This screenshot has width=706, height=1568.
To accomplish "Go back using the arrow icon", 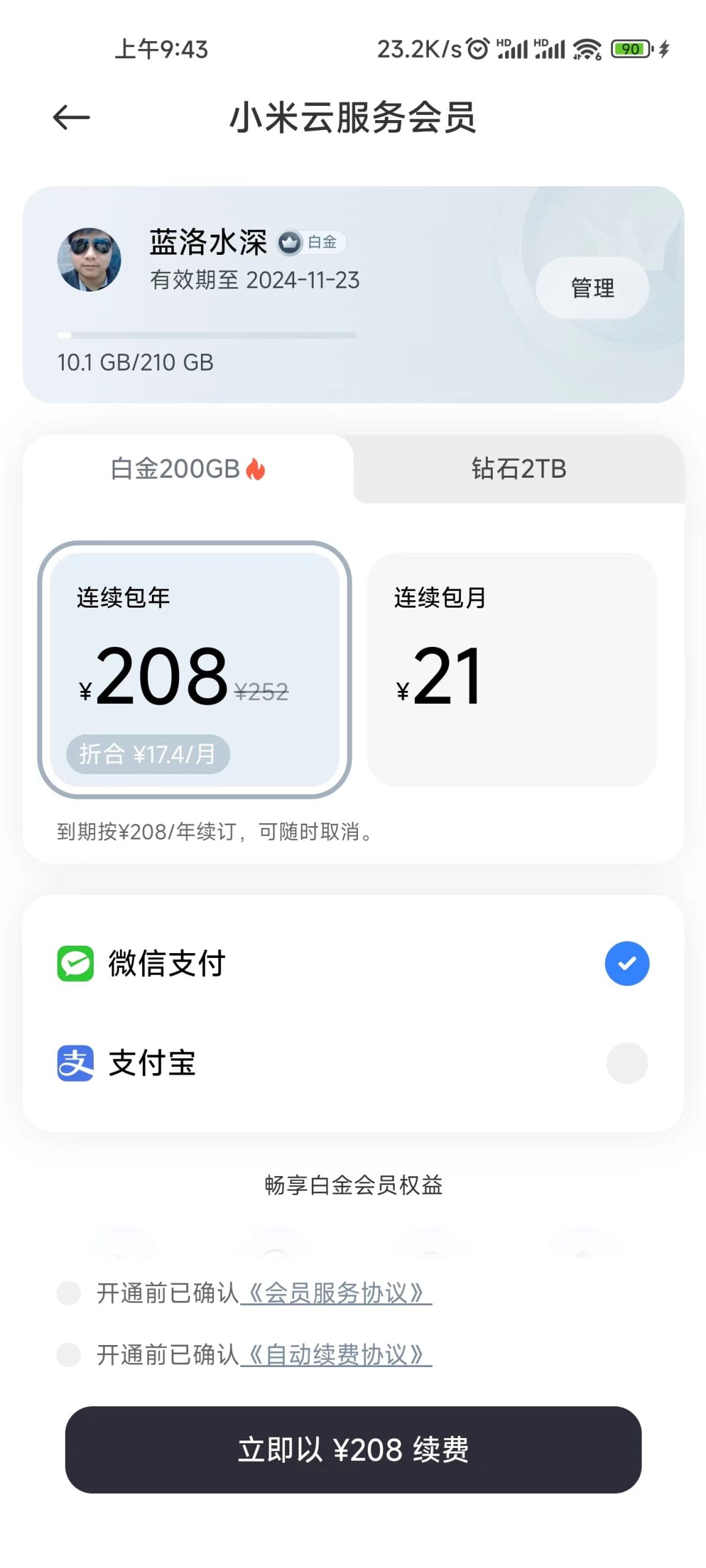I will (x=71, y=117).
